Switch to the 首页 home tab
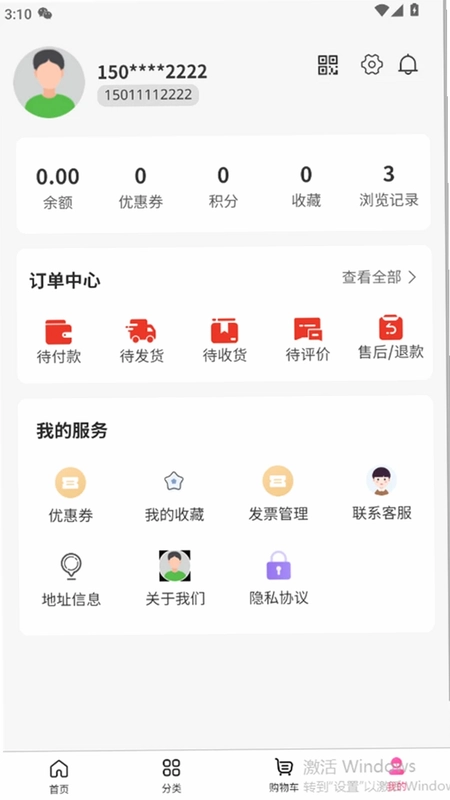 (59, 776)
